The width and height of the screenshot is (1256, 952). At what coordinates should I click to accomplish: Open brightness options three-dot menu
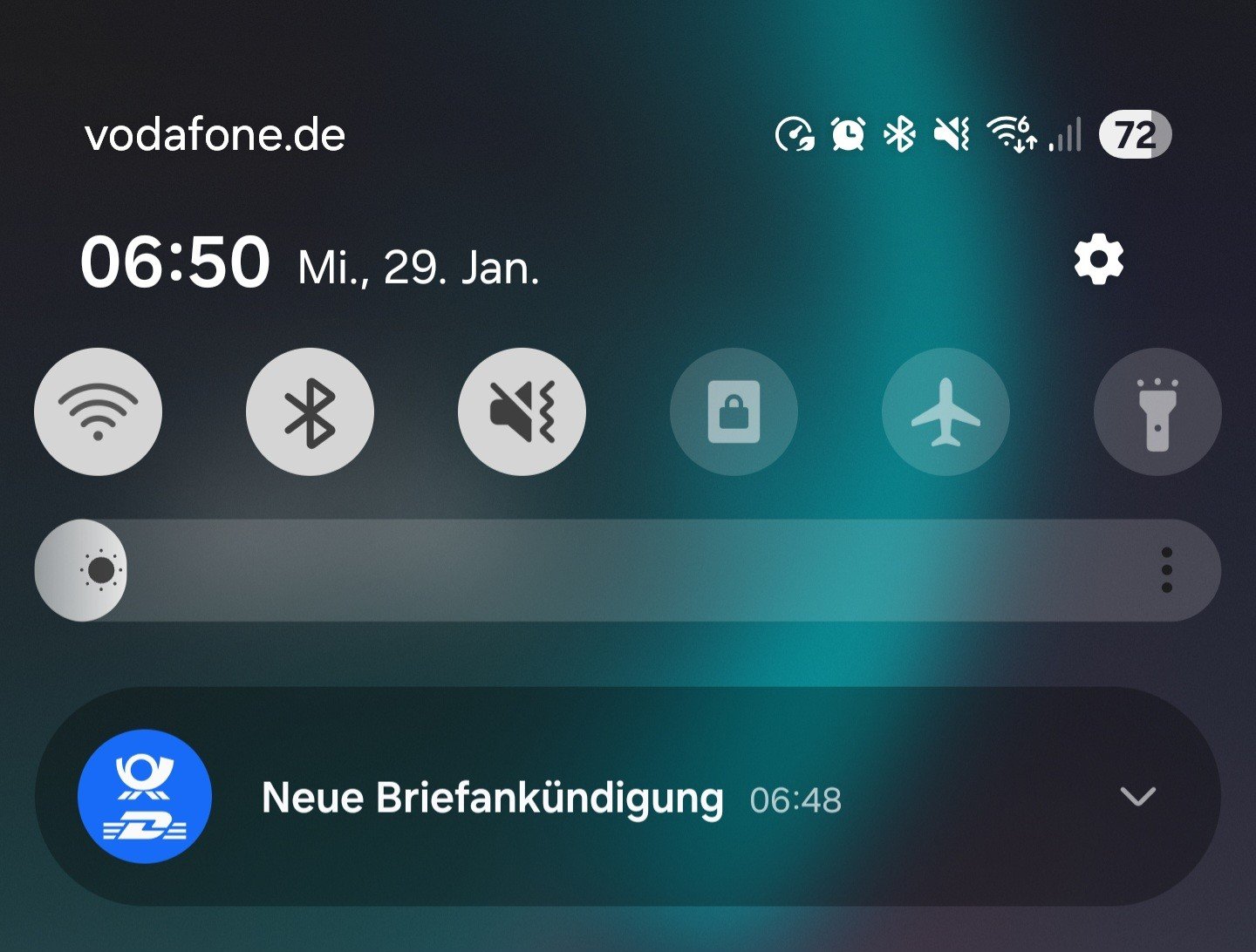(x=1166, y=571)
